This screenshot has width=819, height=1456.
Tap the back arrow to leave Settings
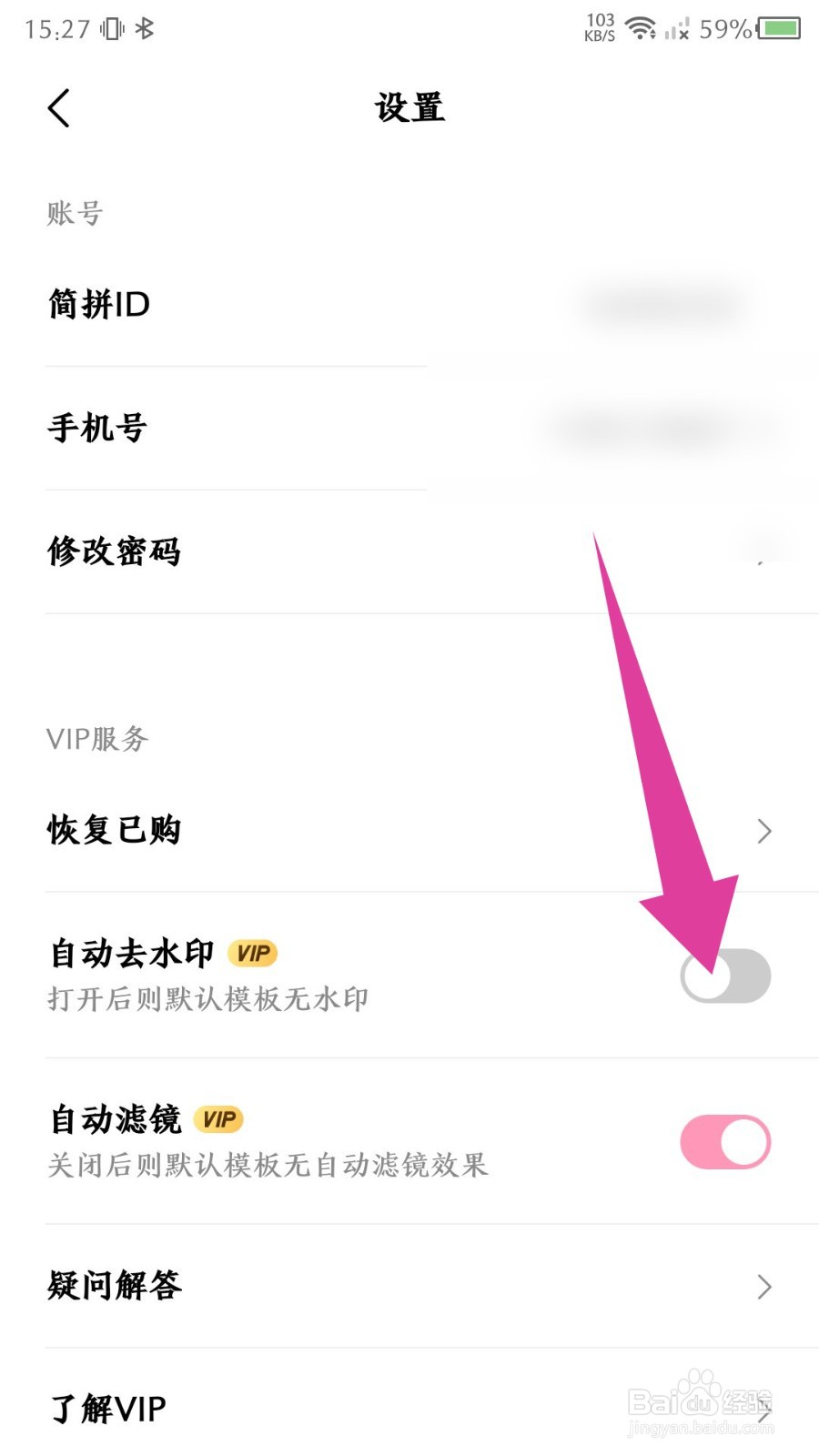(58, 106)
